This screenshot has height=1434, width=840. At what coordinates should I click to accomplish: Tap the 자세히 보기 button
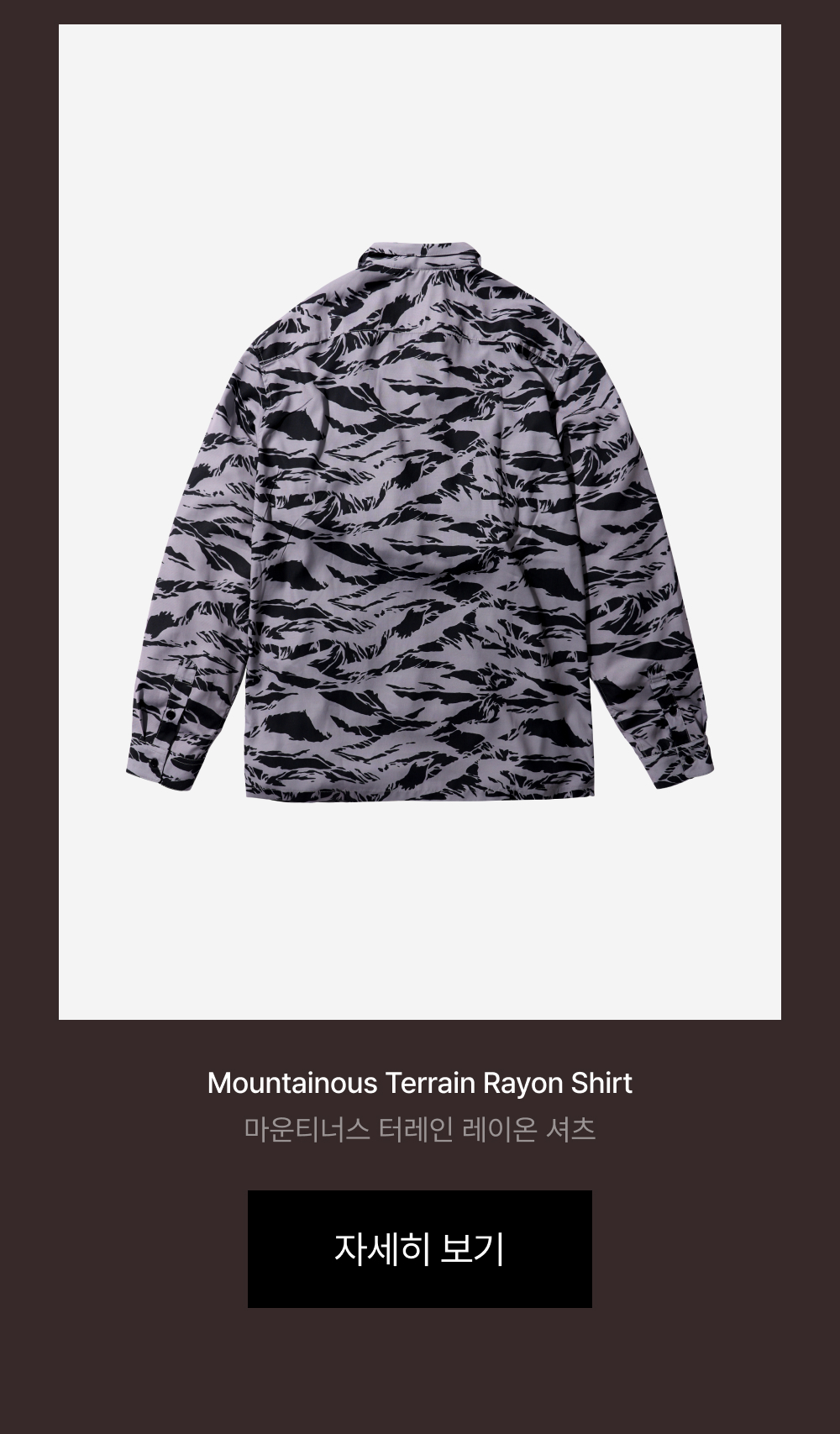tap(419, 1248)
